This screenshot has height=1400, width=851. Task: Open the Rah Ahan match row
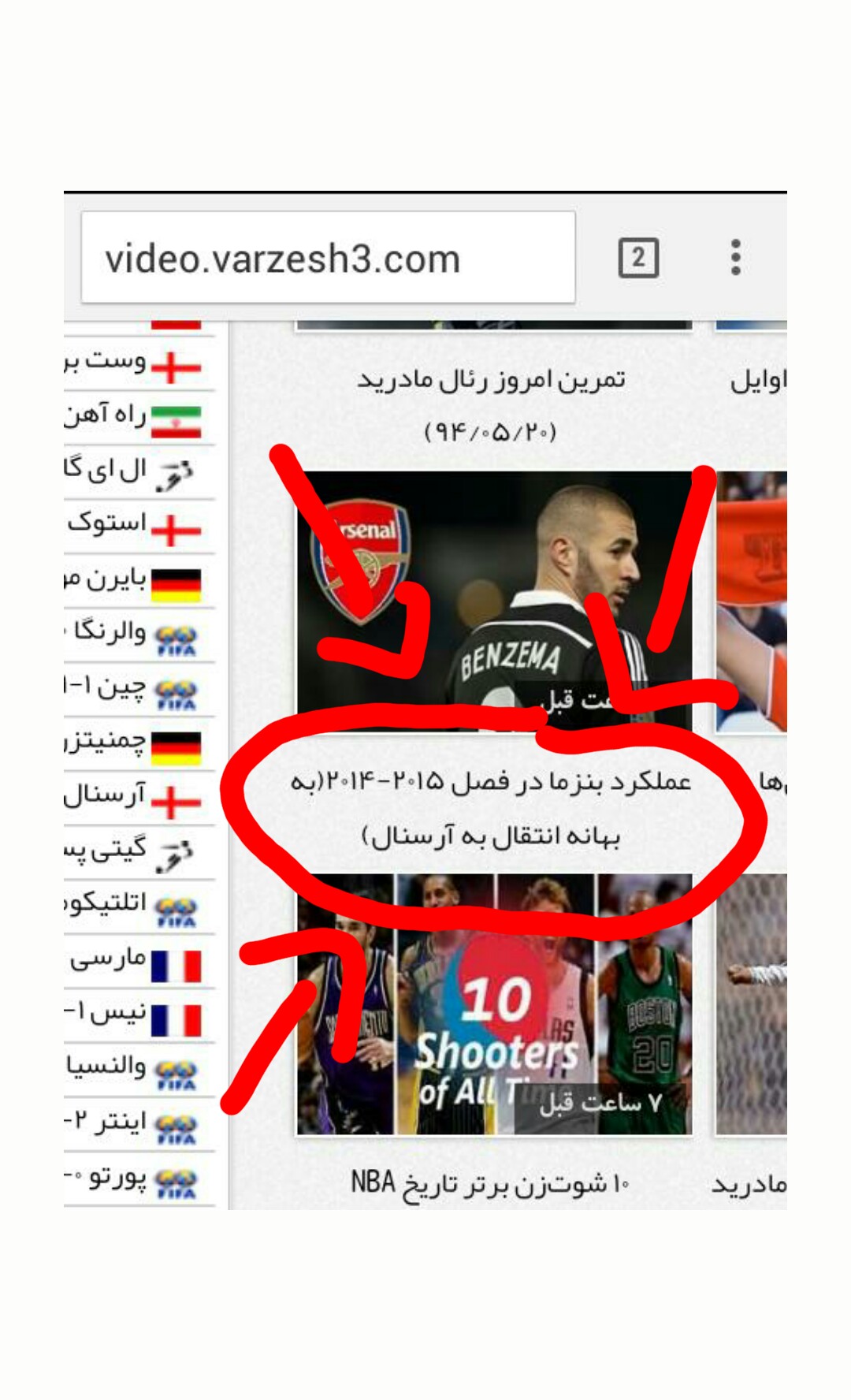pyautogui.click(x=139, y=418)
